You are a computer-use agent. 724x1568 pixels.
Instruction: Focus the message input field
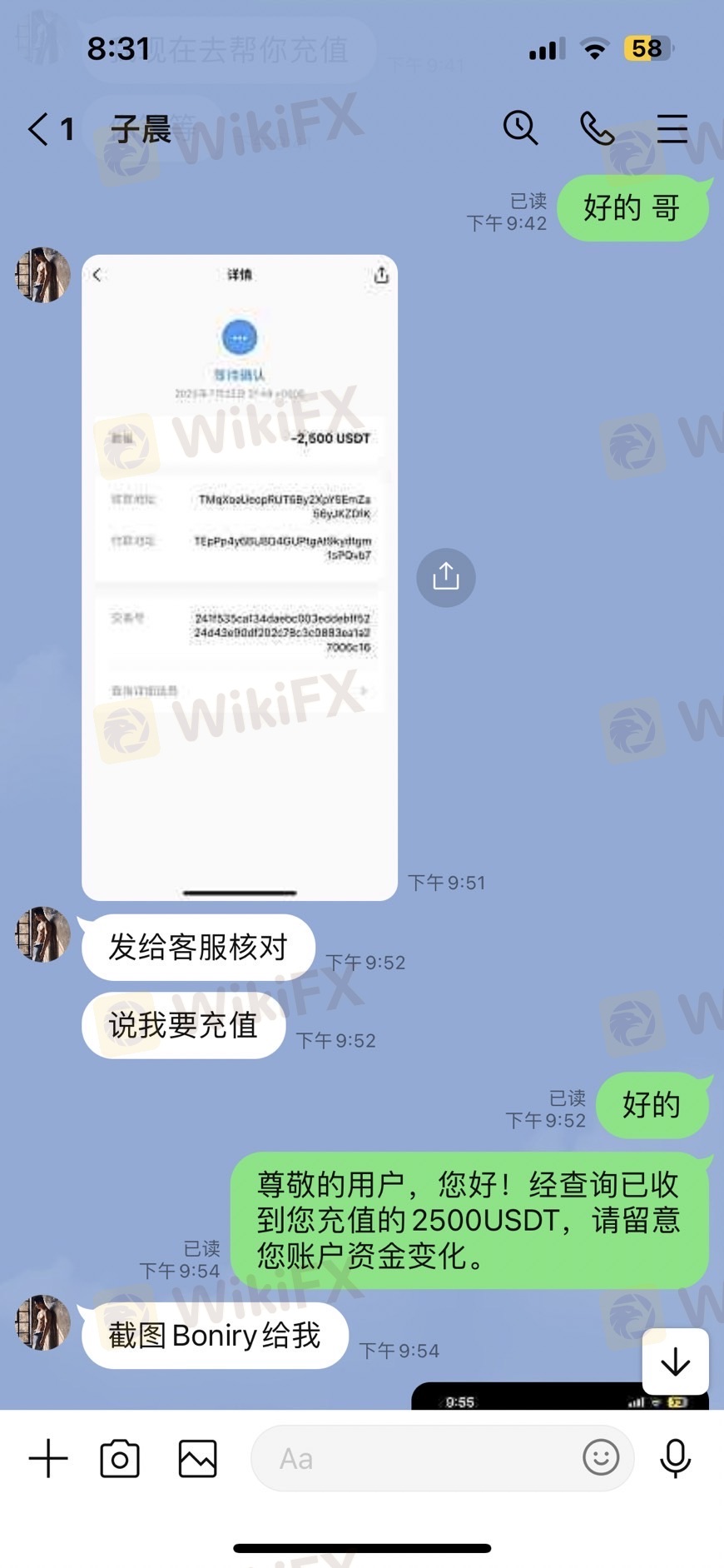click(x=416, y=1458)
